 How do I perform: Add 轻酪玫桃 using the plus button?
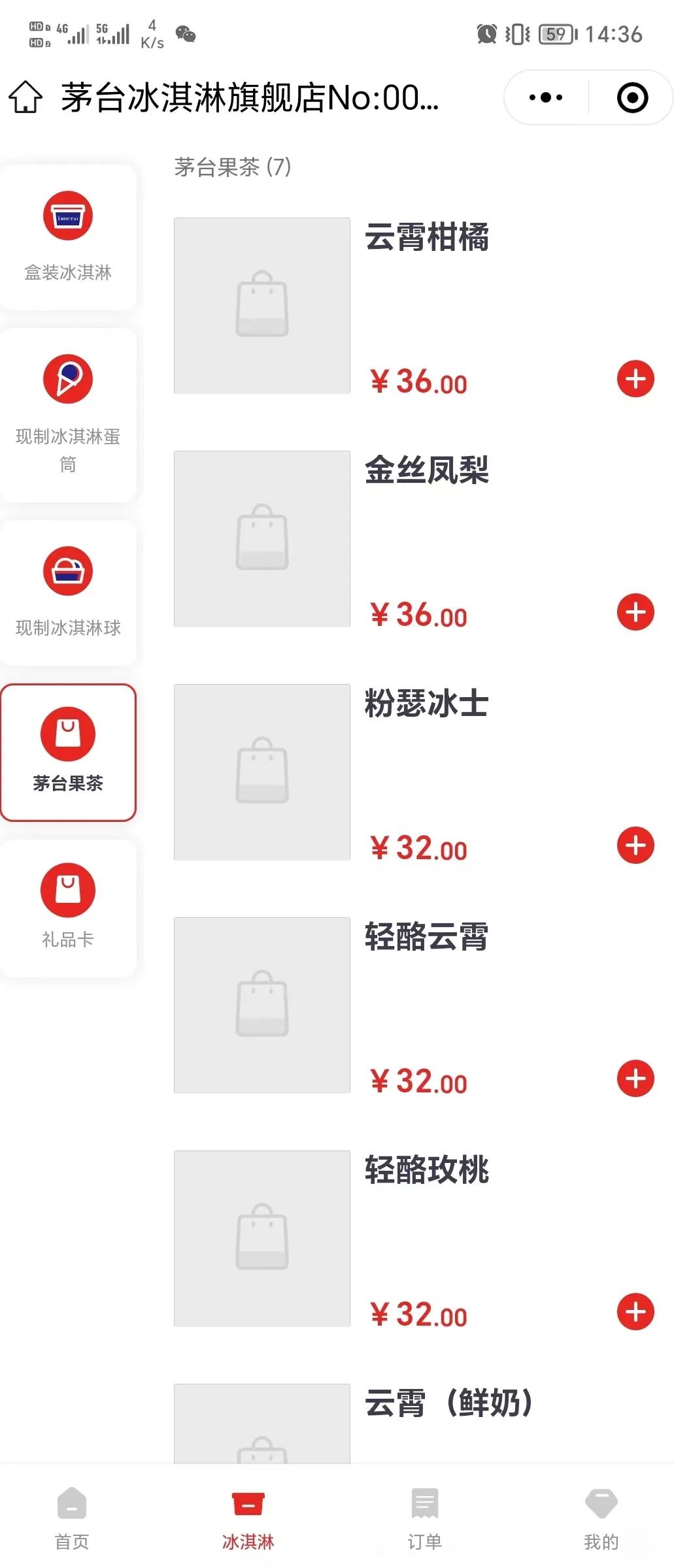coord(635,1311)
